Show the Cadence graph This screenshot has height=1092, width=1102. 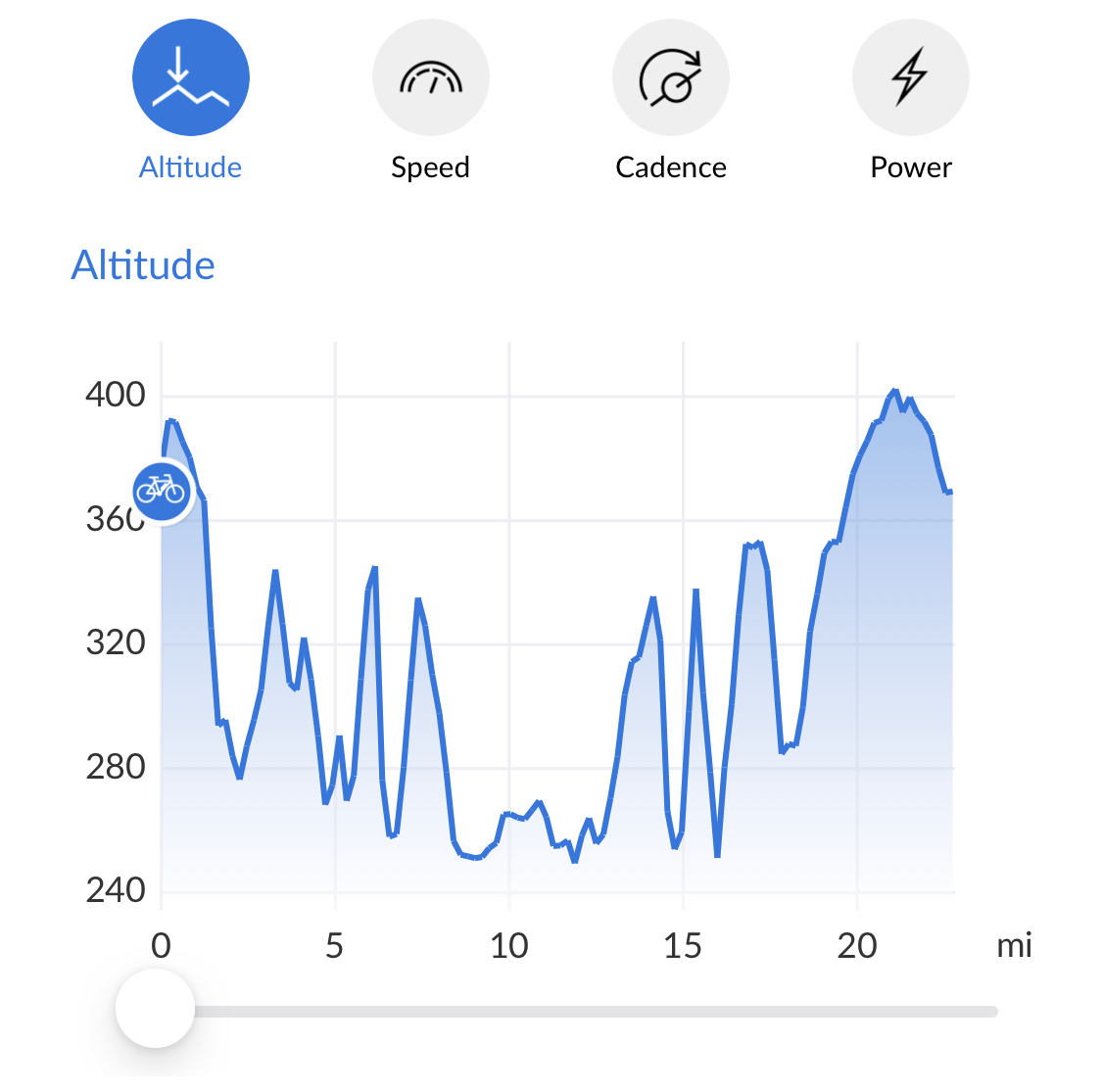pyautogui.click(x=671, y=78)
